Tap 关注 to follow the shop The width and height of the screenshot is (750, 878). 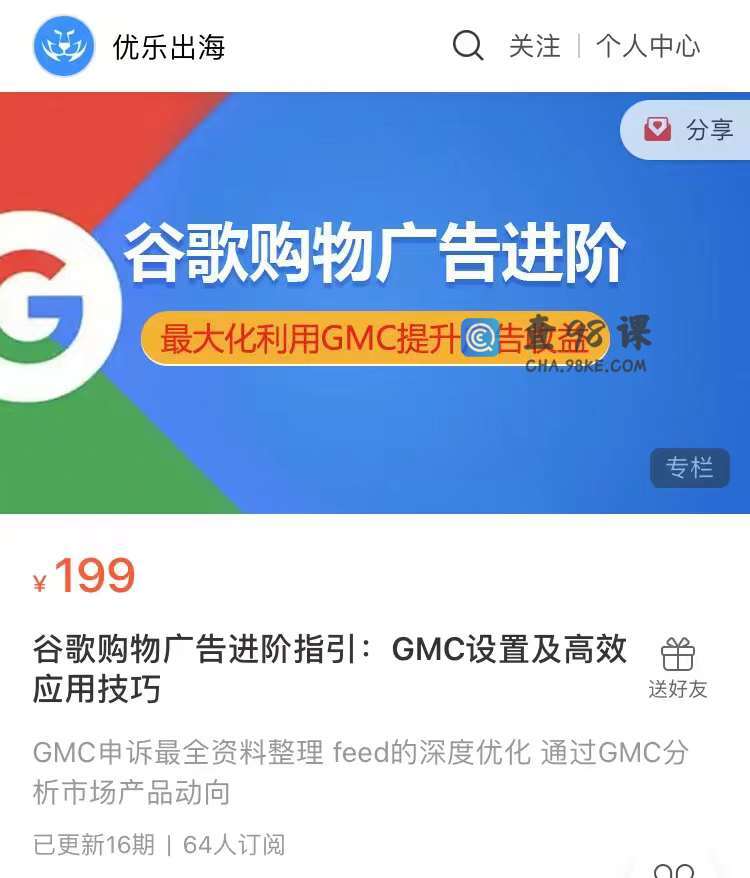[x=535, y=46]
